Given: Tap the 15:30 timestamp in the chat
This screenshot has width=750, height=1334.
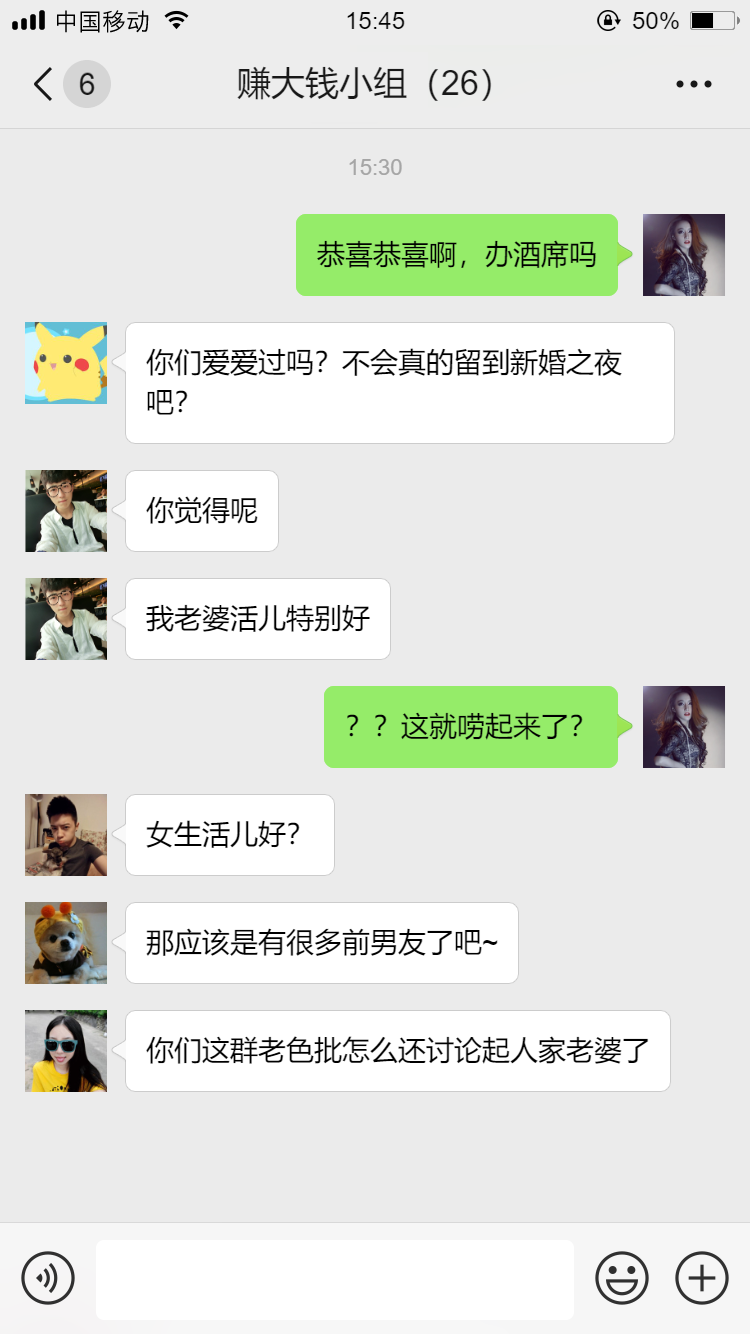Looking at the screenshot, I should 375,167.
